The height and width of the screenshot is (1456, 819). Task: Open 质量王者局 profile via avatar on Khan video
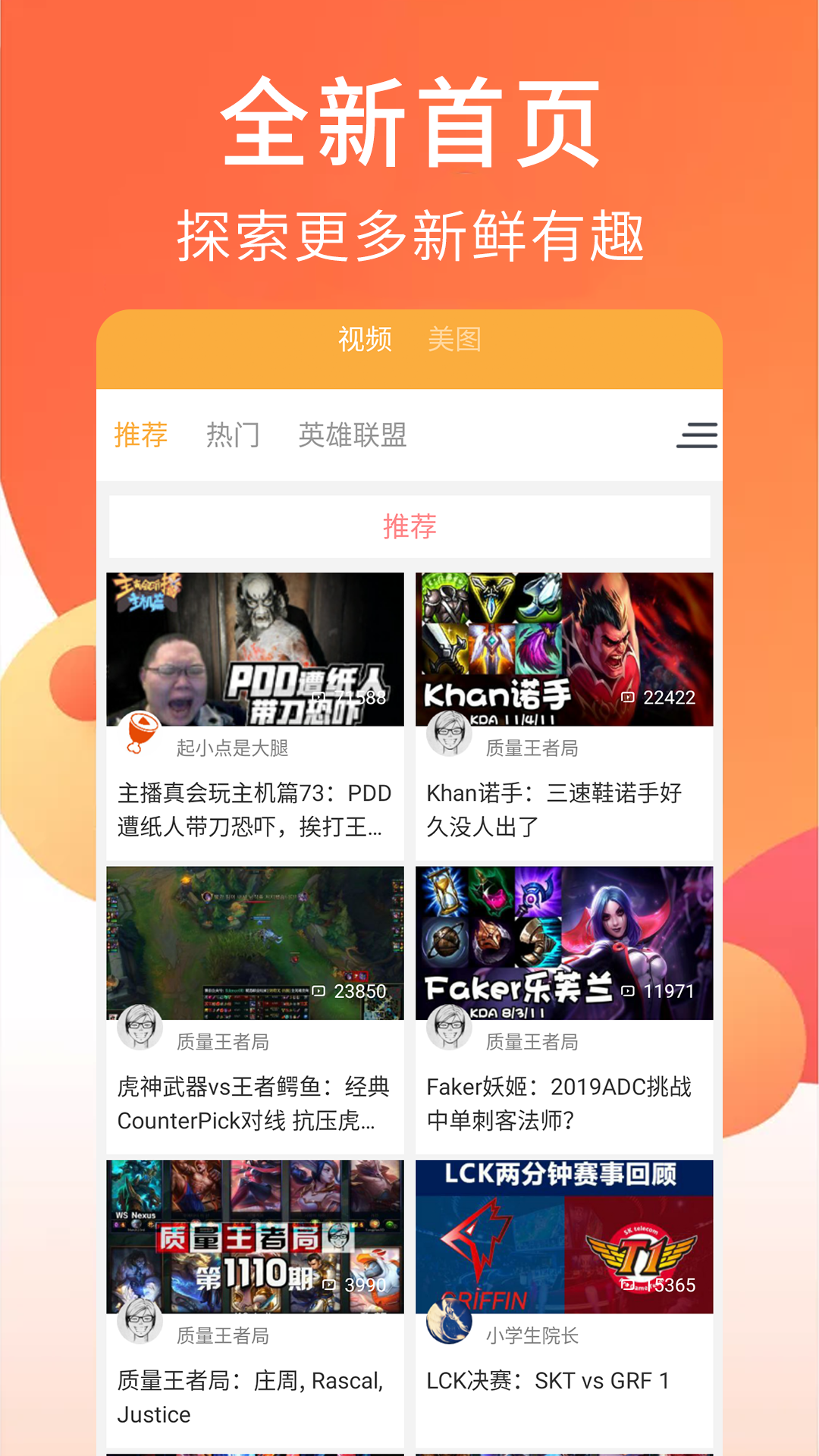point(449,733)
